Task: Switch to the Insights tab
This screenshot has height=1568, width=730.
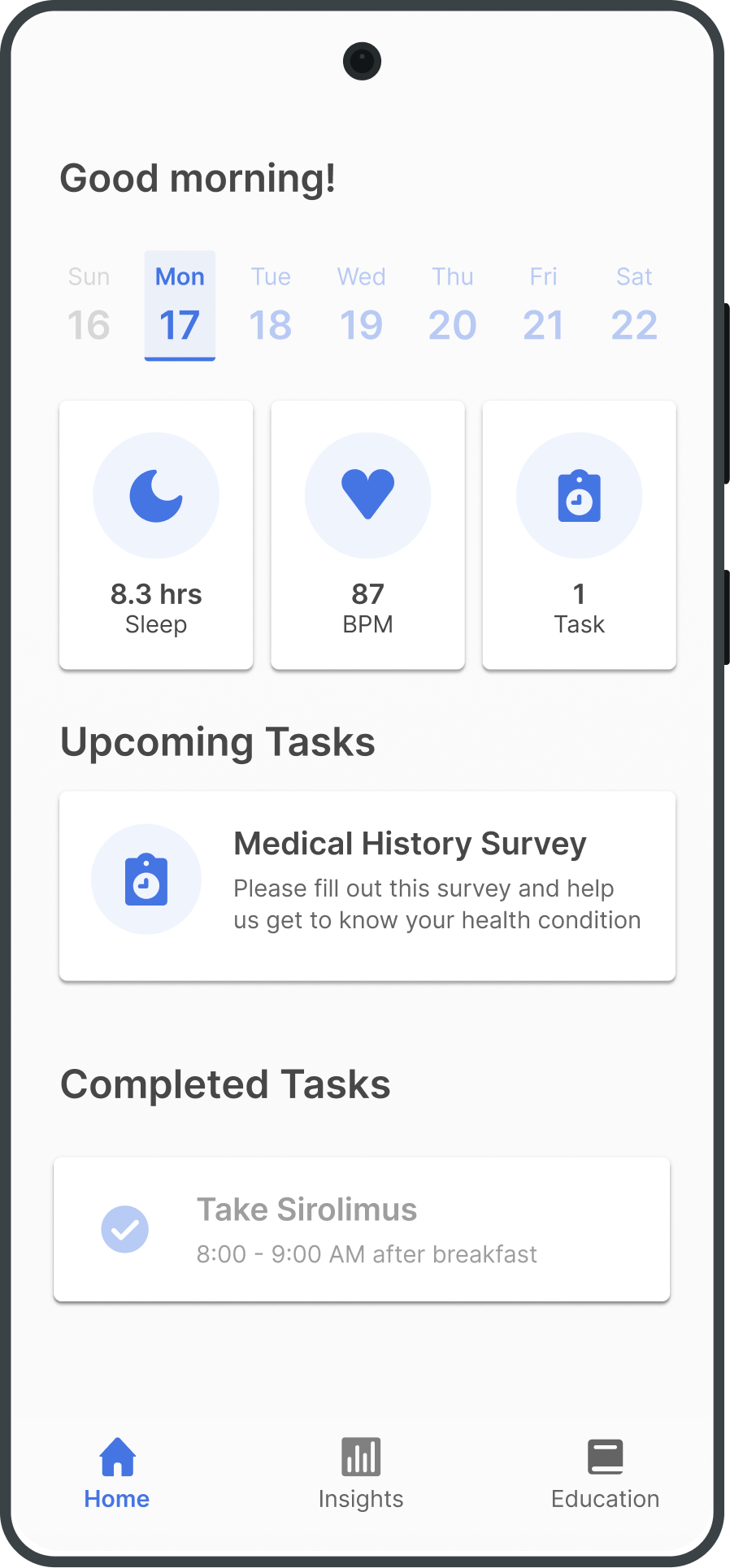Action: pyautogui.click(x=361, y=1473)
